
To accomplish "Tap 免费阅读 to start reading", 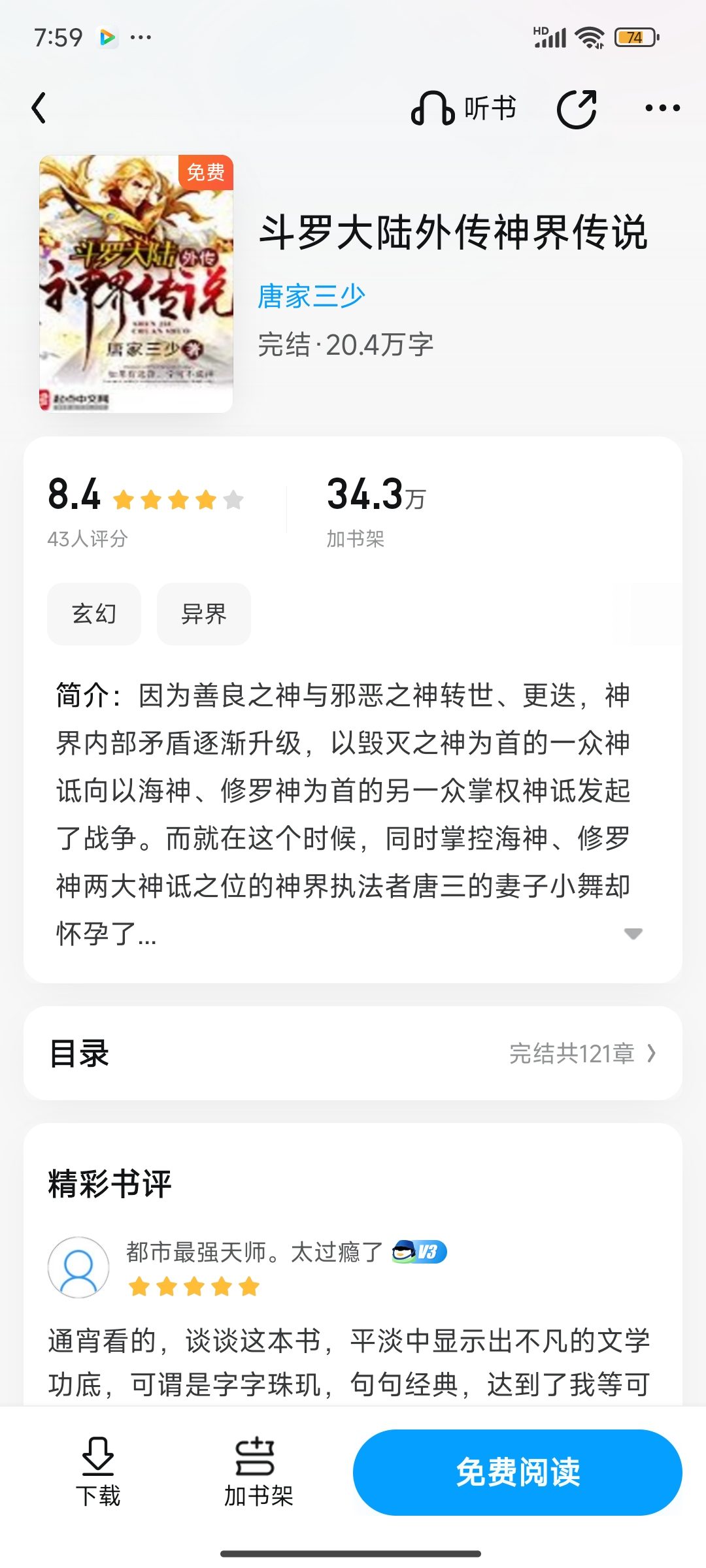I will click(518, 1472).
